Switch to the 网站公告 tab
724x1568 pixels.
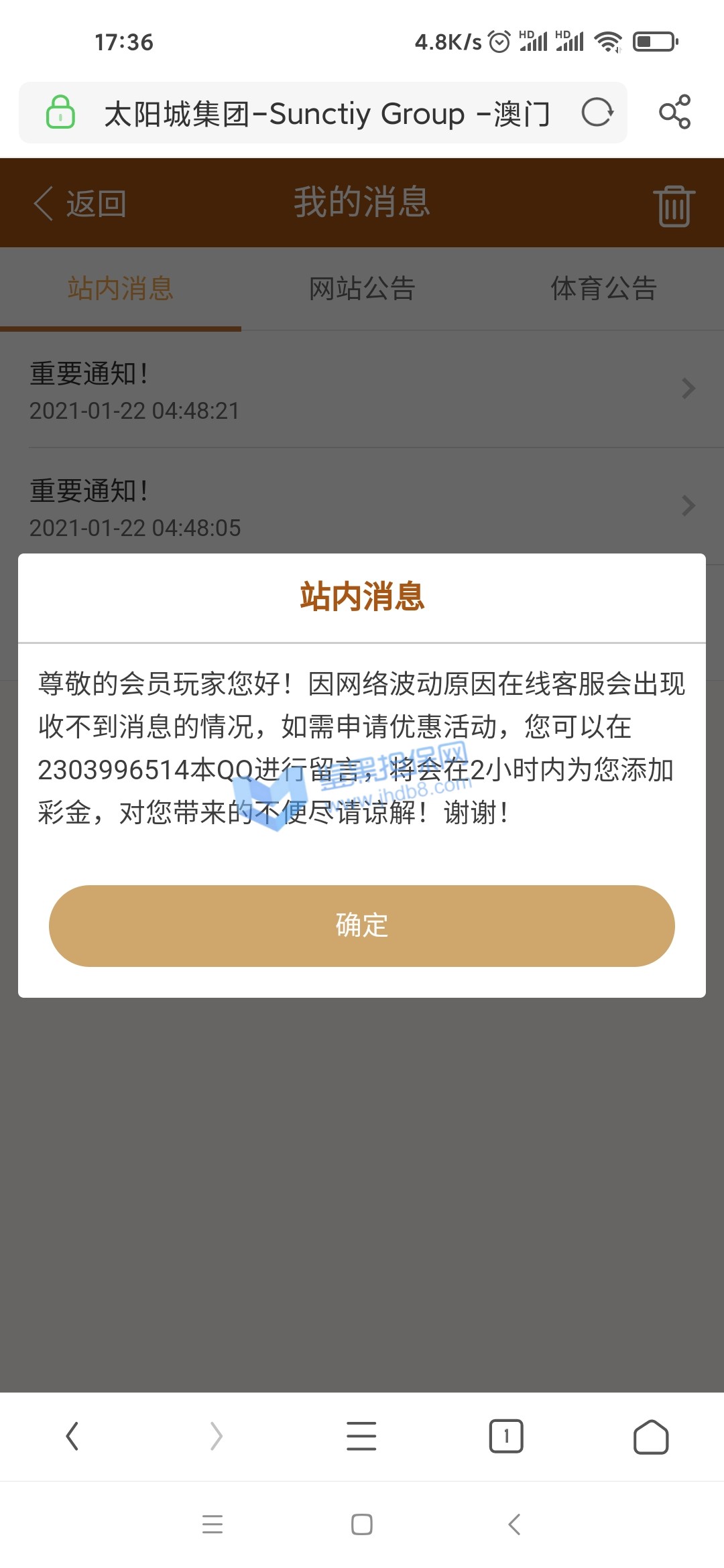[x=362, y=289]
